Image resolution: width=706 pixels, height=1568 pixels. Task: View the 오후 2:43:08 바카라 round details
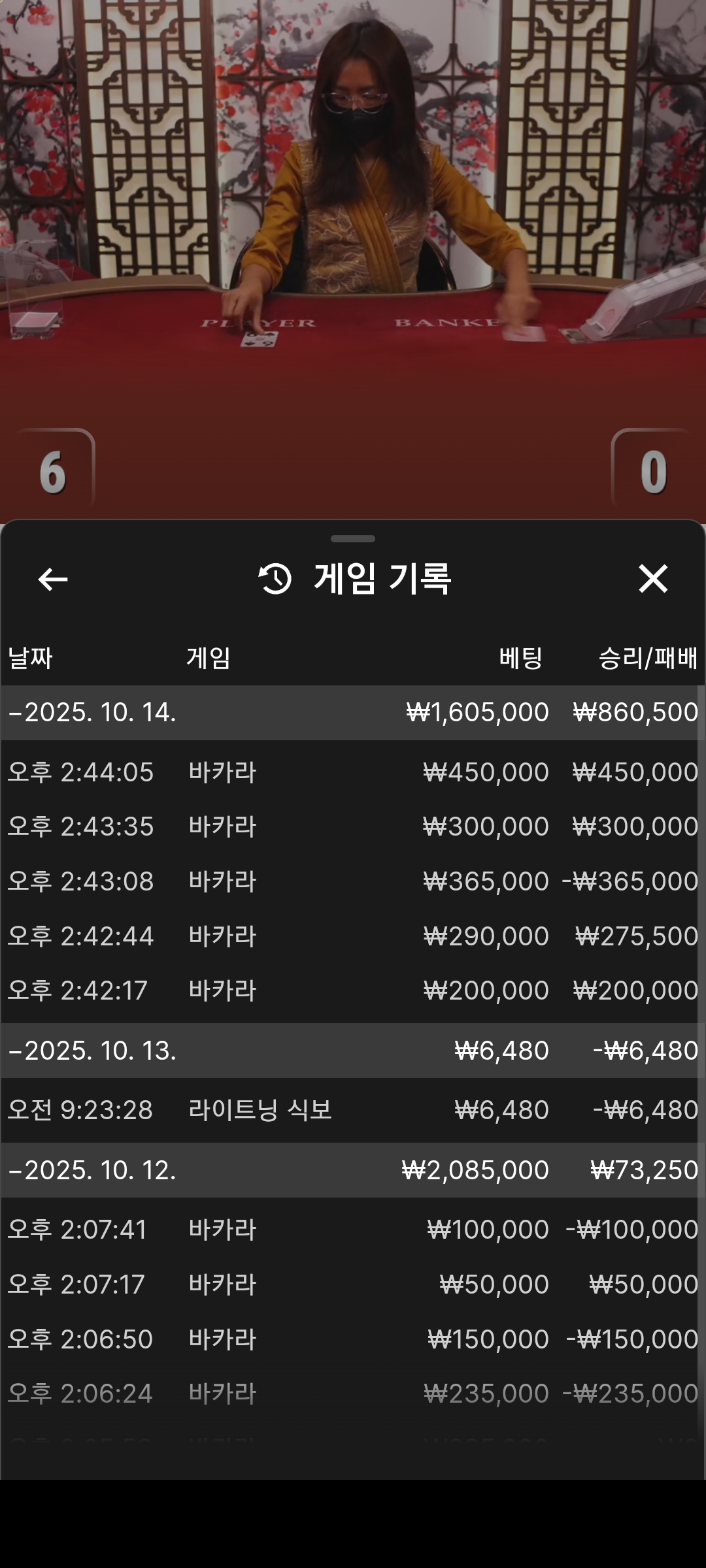[352, 881]
